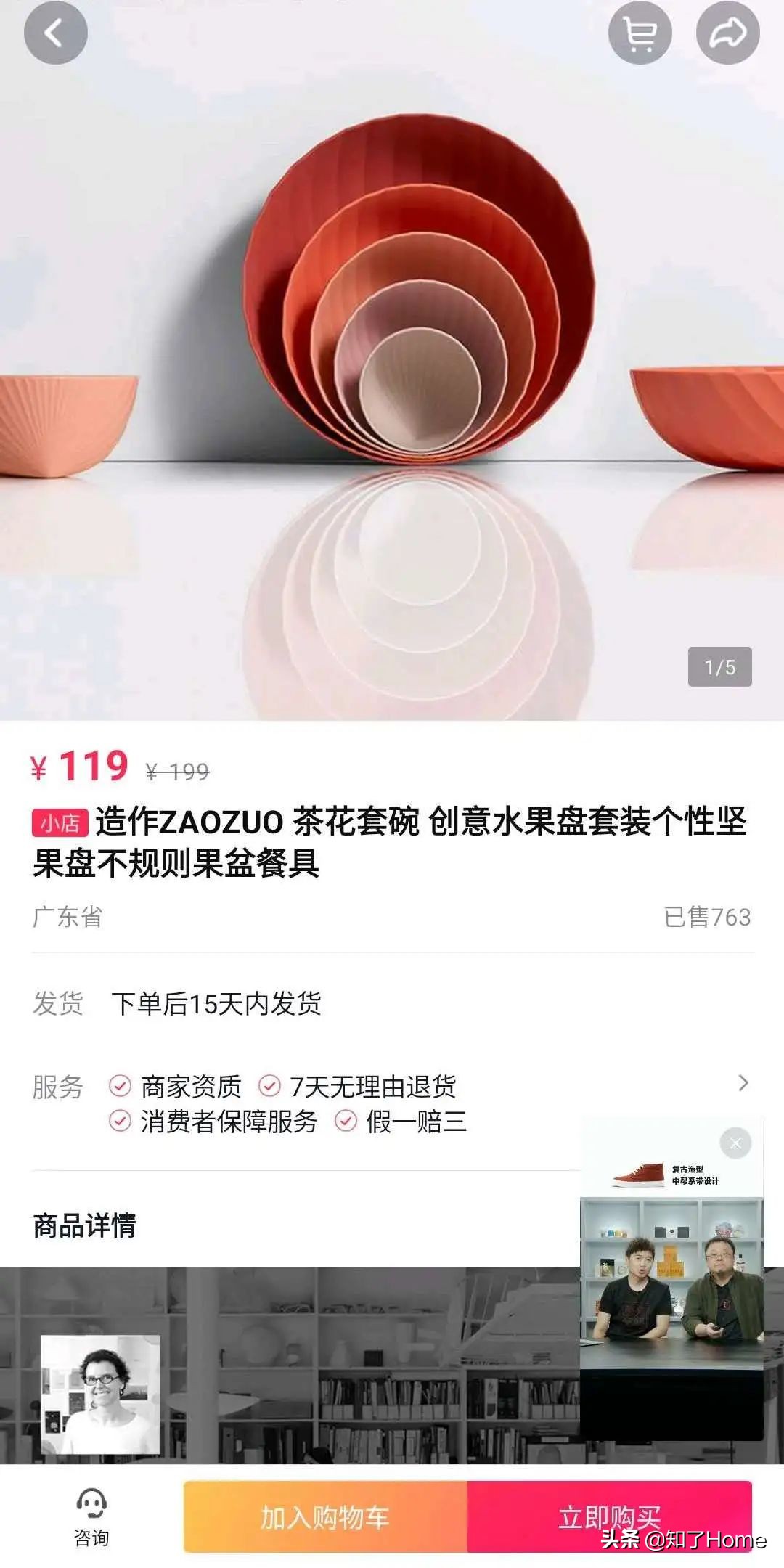Click the 假一赔三 guarantee checkmark
This screenshot has height=1568, width=784.
(343, 1123)
